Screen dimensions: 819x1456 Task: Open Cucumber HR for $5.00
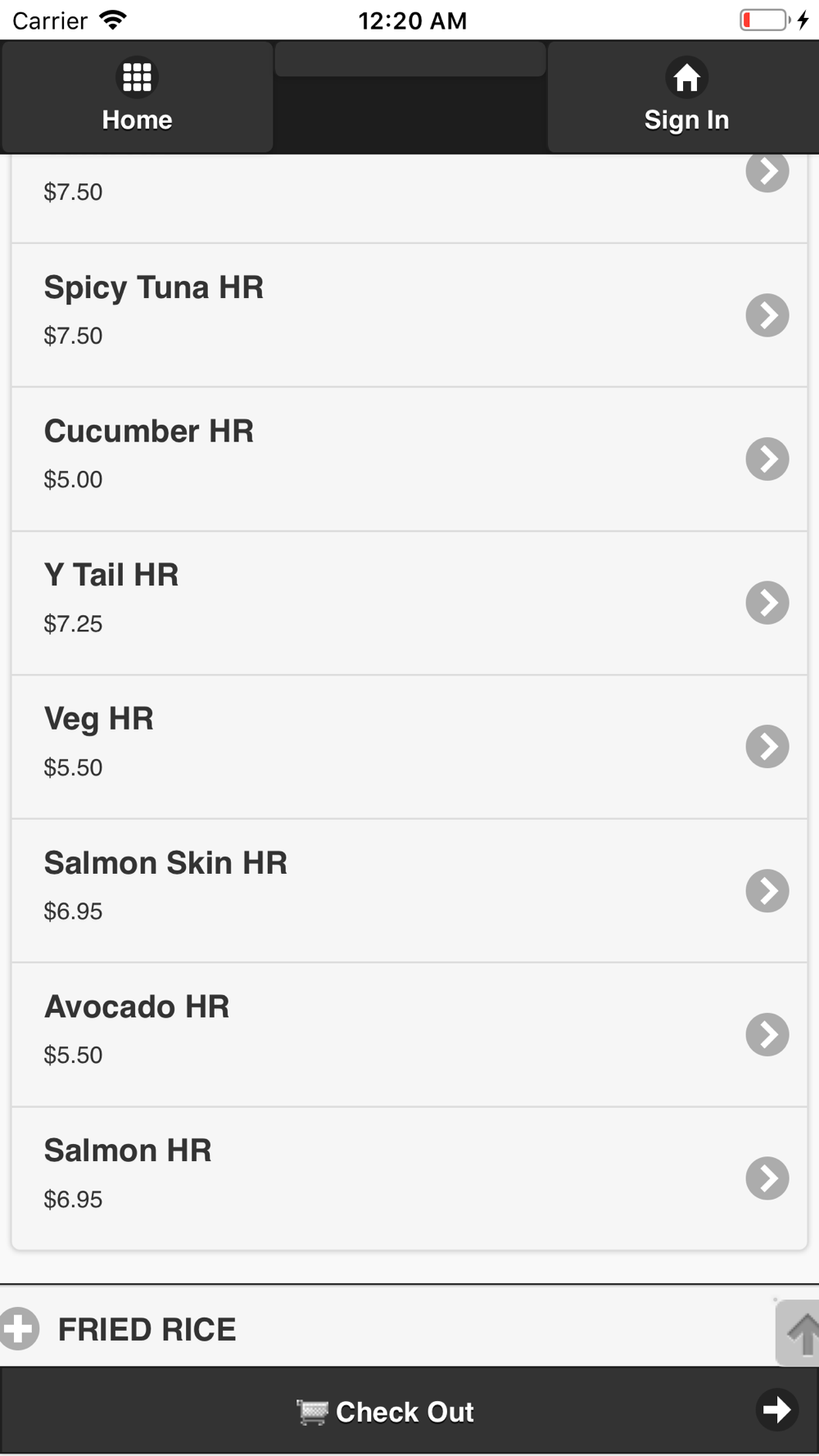click(x=409, y=459)
